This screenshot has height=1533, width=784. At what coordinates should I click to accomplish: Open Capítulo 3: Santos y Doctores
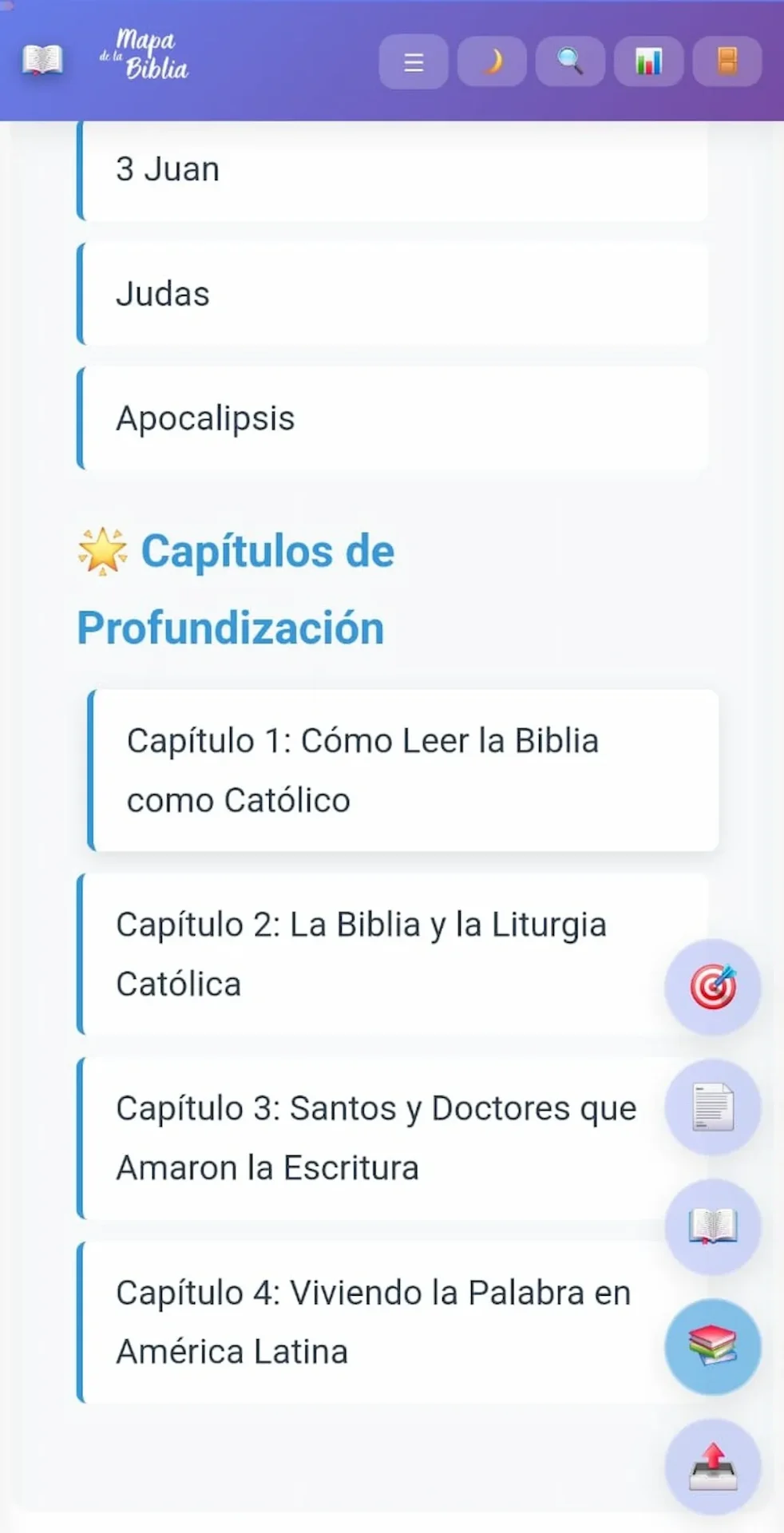click(367, 1138)
